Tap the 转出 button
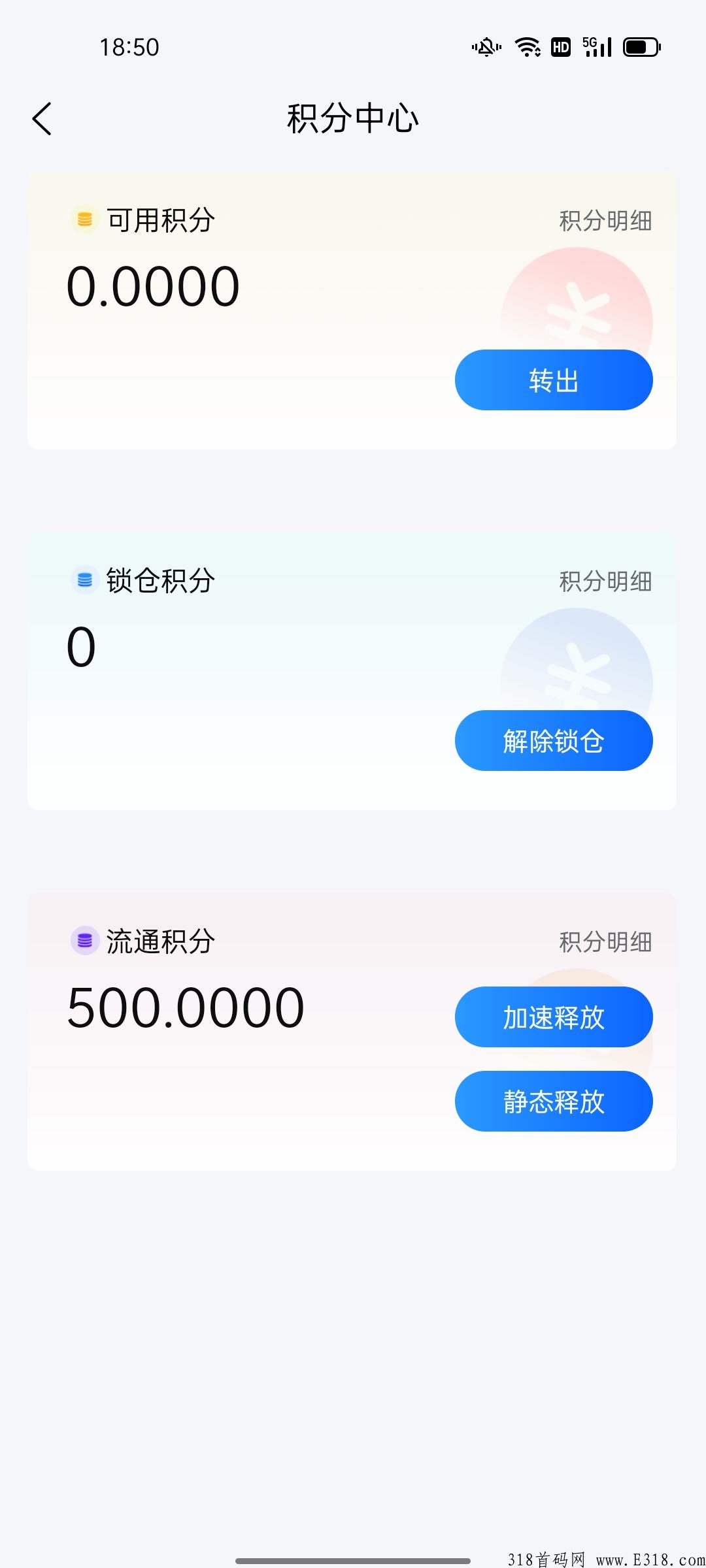Screen dimensions: 706x1568 point(553,380)
